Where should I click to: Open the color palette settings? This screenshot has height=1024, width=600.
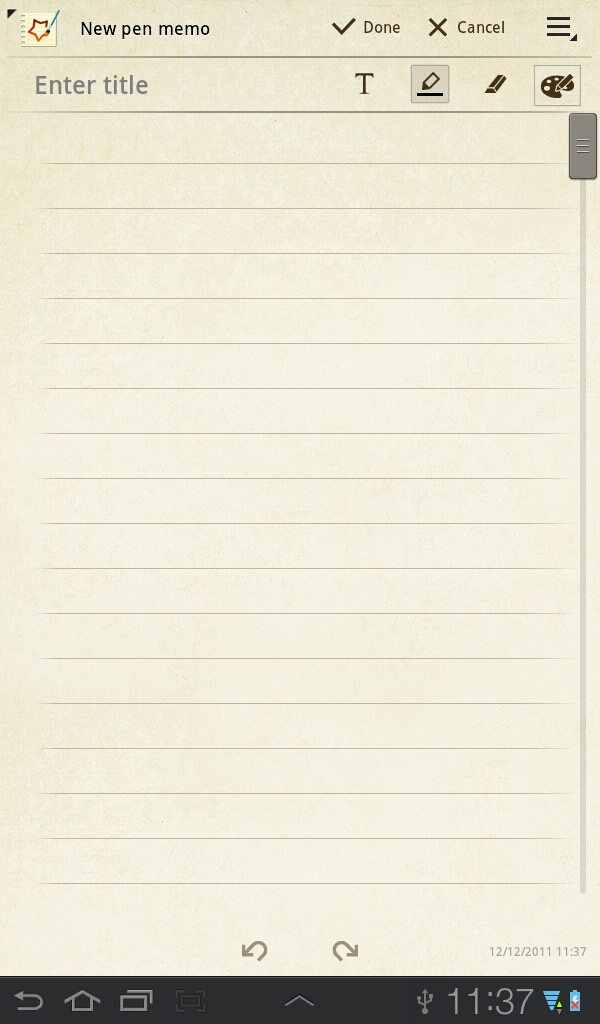point(557,85)
